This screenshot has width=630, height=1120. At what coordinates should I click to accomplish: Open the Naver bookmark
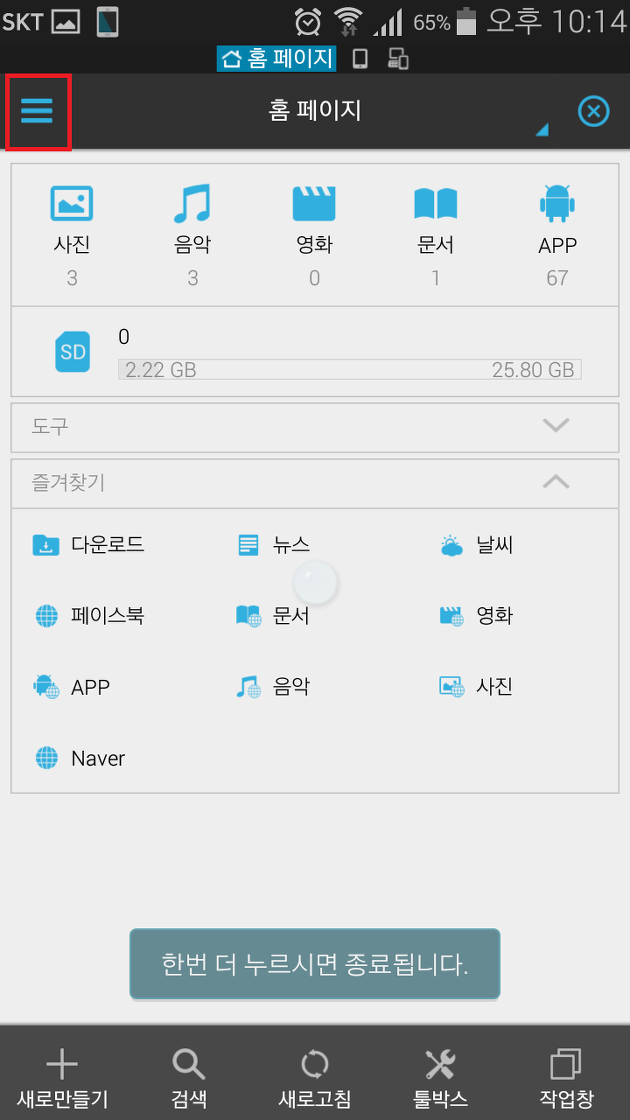tap(80, 758)
